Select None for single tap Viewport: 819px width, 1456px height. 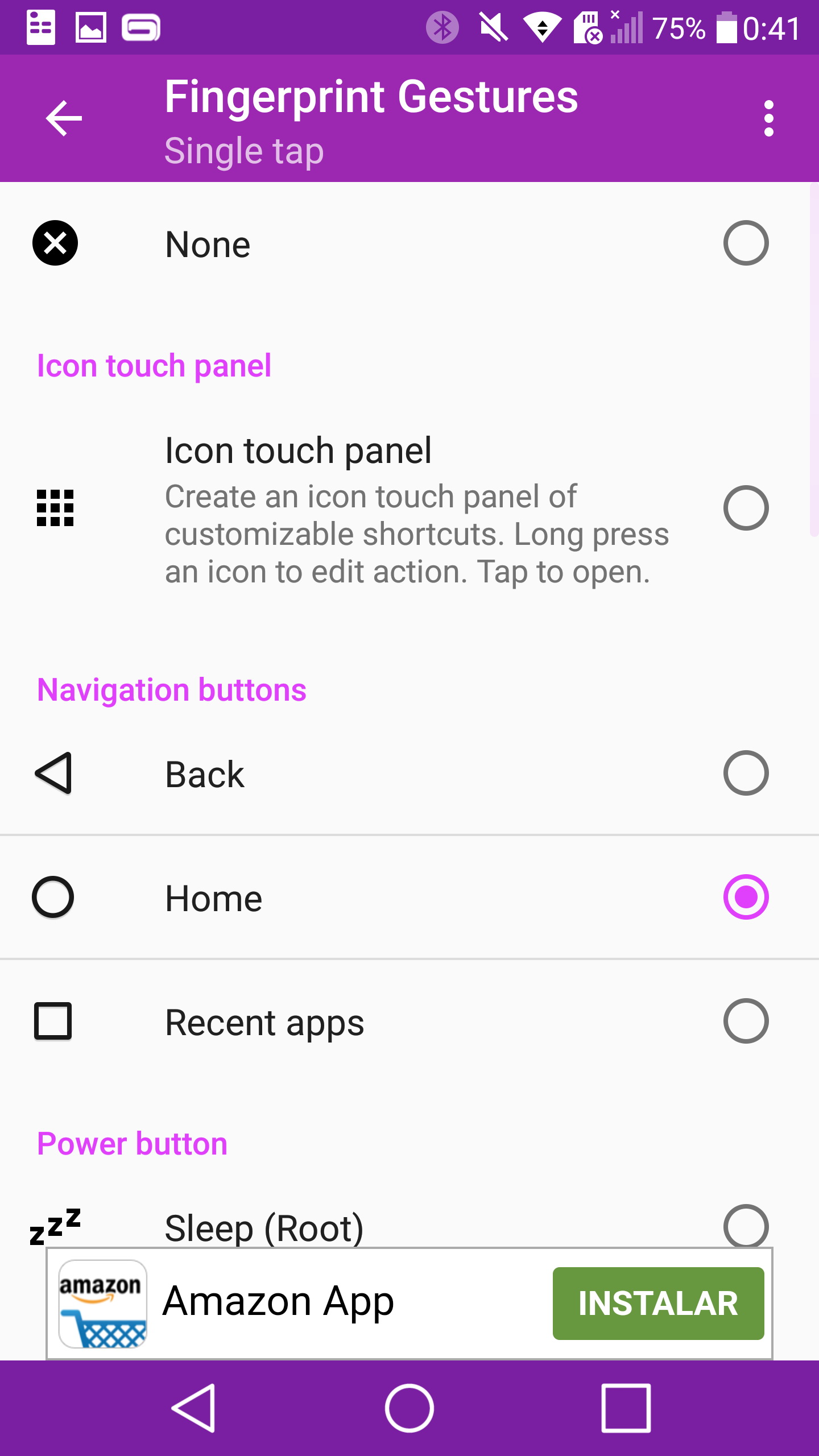click(x=745, y=243)
